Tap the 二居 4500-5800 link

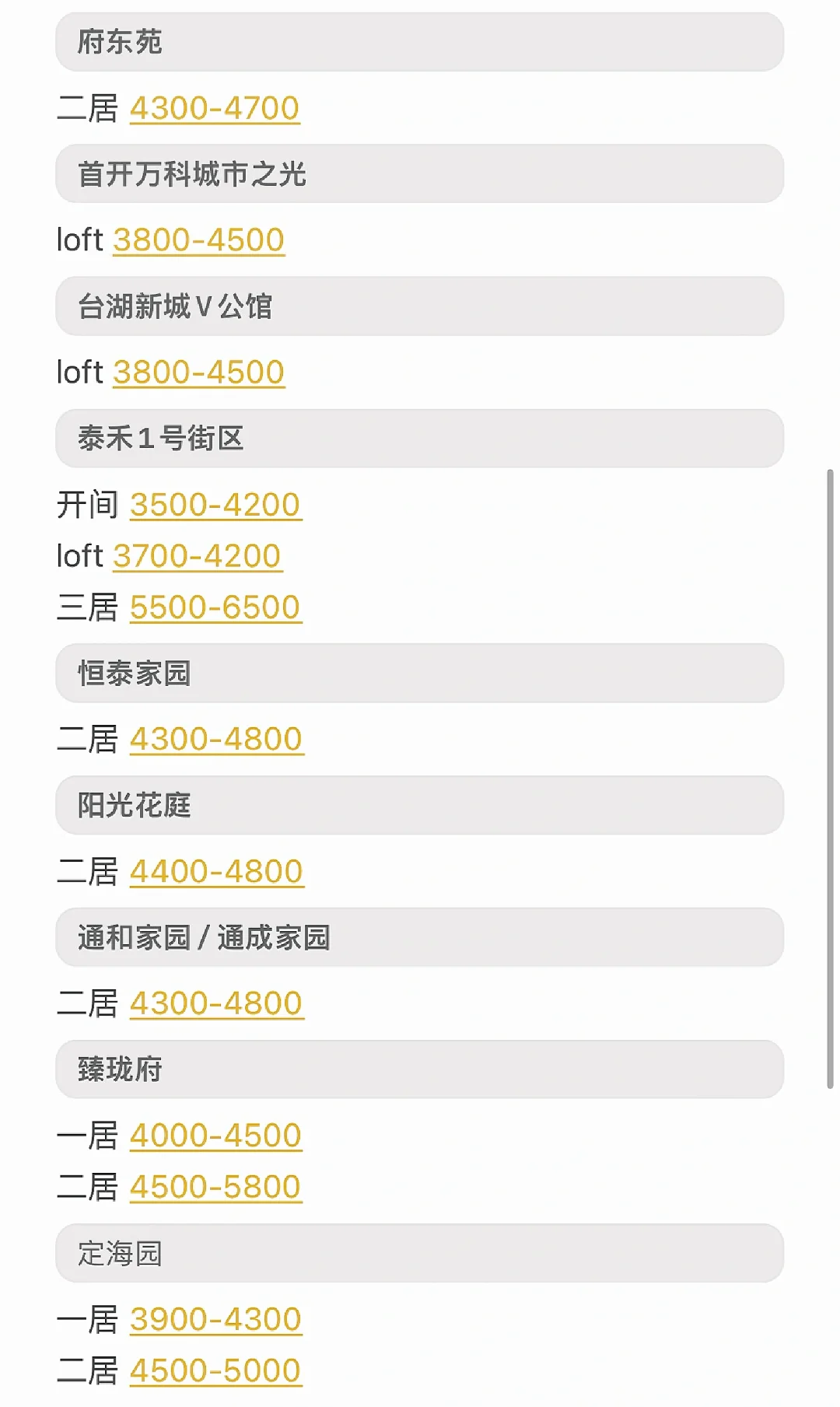pos(215,1187)
